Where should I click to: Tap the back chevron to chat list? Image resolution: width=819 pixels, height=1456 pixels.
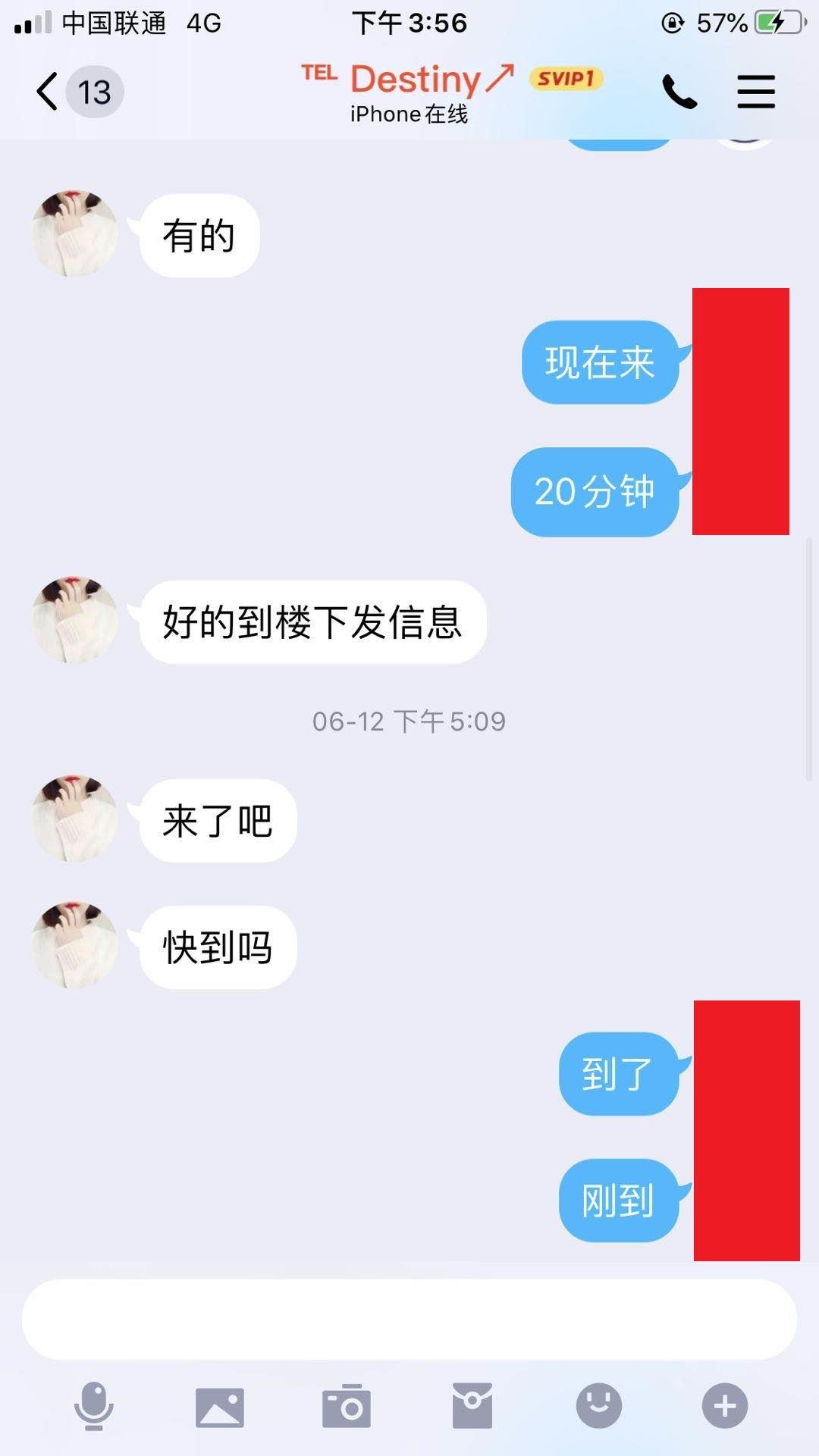coord(45,91)
